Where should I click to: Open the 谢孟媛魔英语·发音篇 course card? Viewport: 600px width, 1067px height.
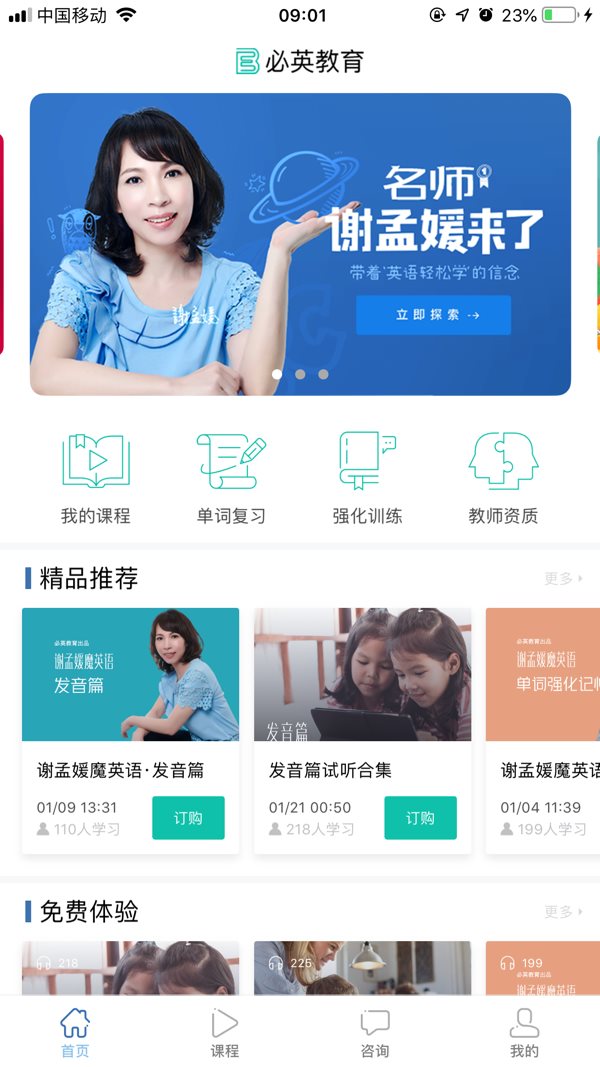[x=131, y=730]
